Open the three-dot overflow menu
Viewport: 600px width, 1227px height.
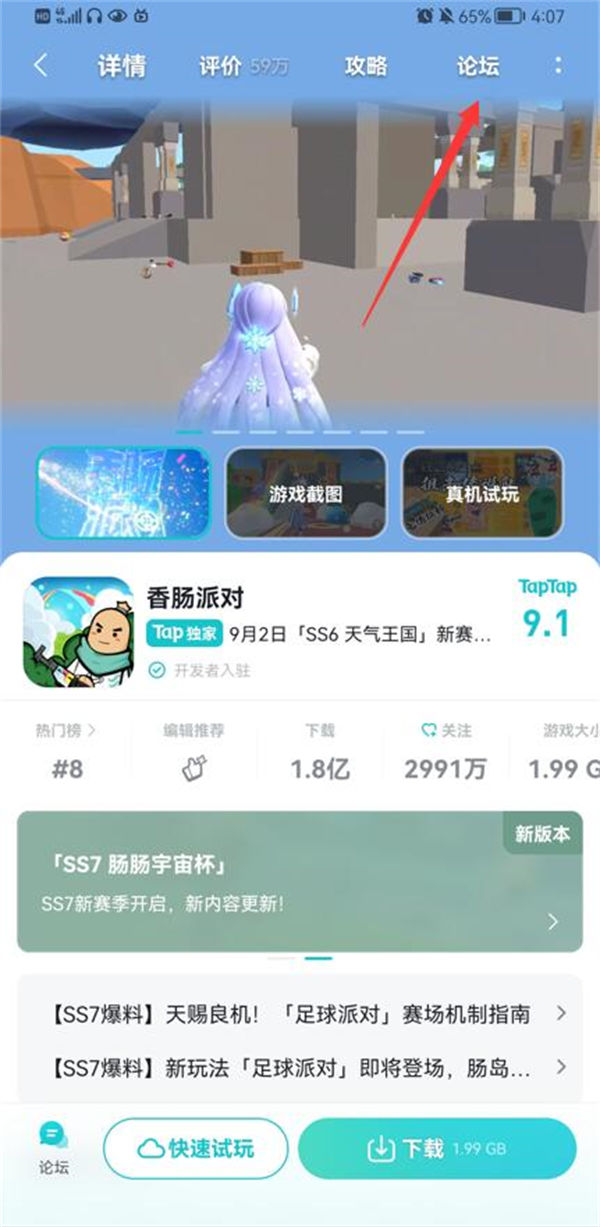coord(558,67)
